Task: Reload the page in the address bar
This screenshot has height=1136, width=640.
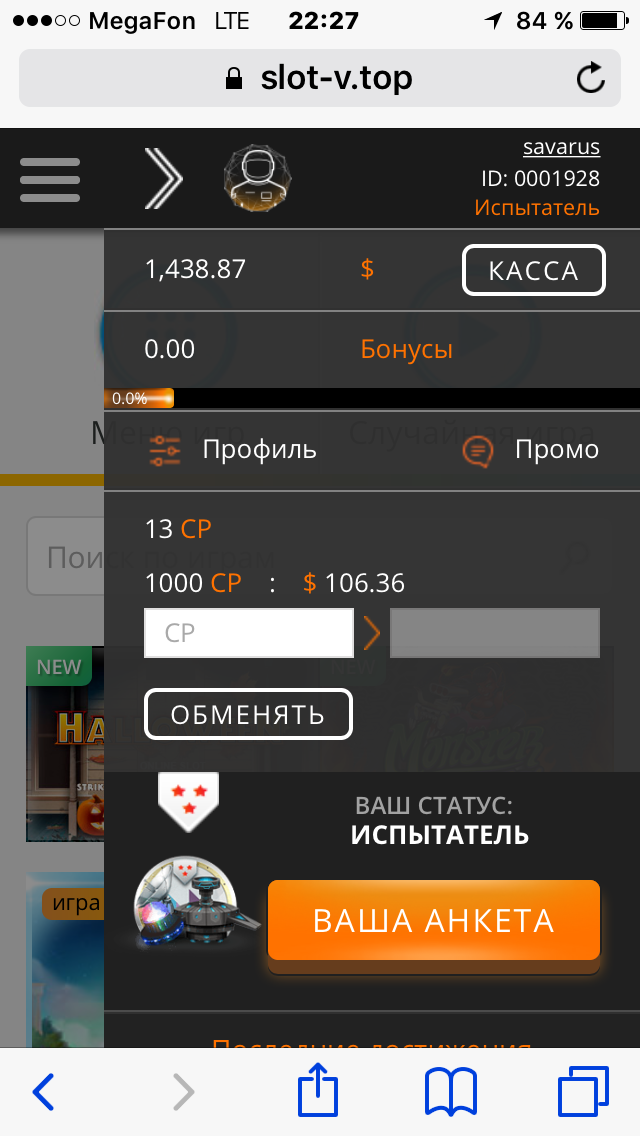Action: tap(591, 78)
